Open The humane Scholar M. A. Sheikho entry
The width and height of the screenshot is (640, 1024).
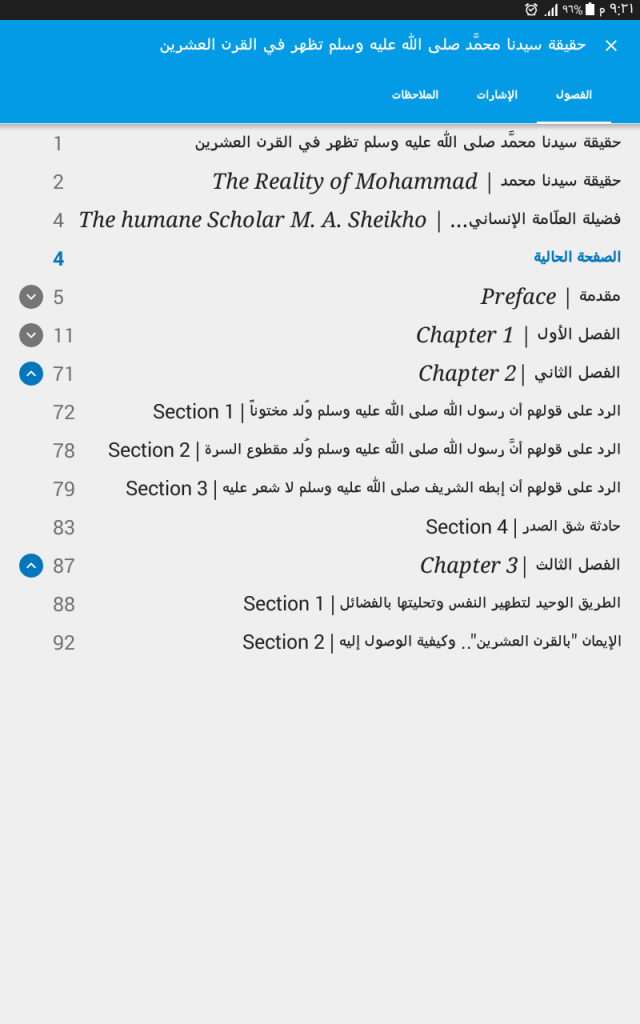[320, 220]
